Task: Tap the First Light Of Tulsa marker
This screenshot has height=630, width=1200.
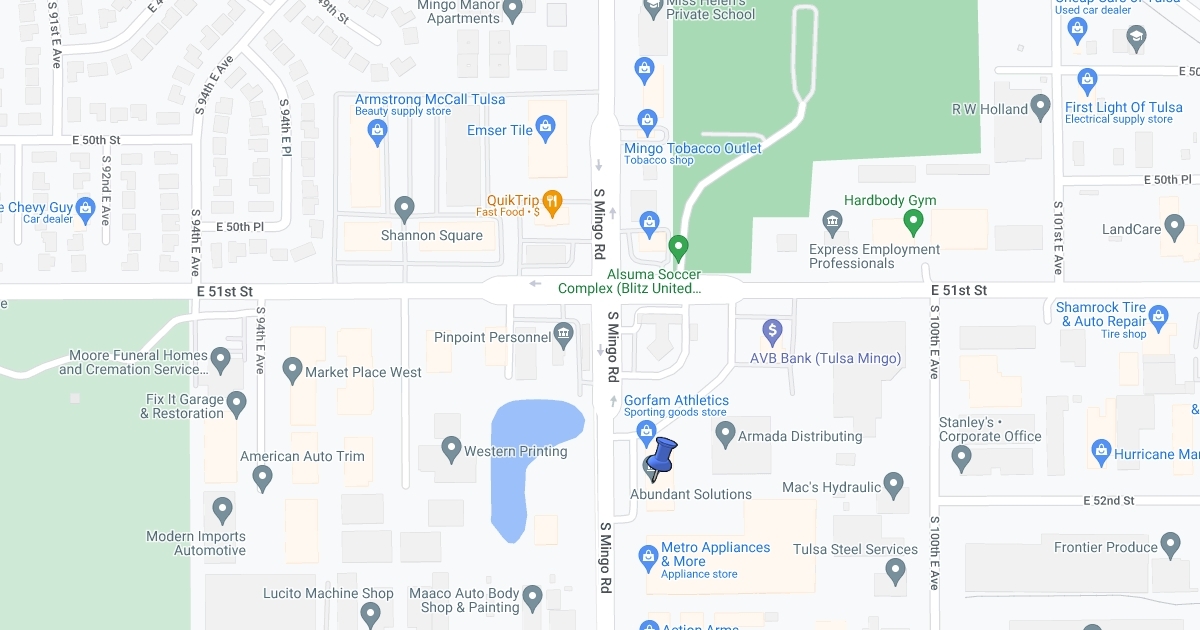Action: pyautogui.click(x=1087, y=80)
